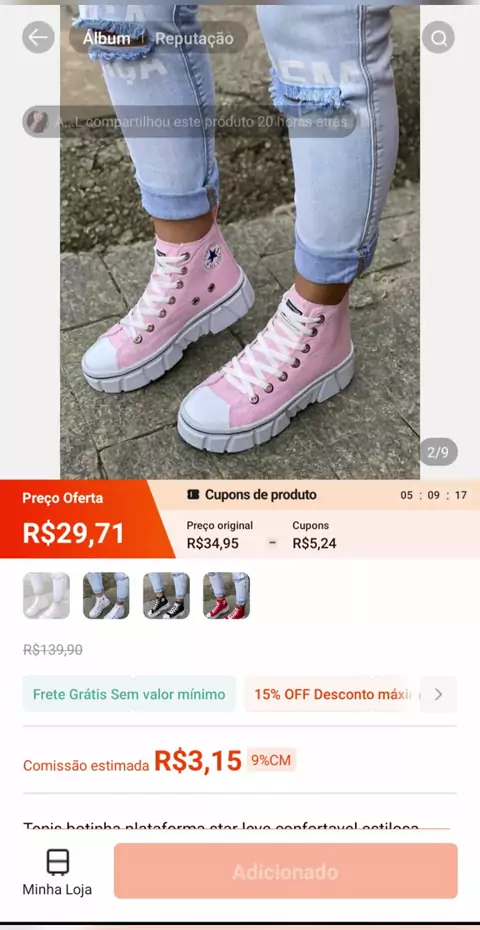Open the search magnifier icon
The image size is (480, 930).
[x=438, y=37]
